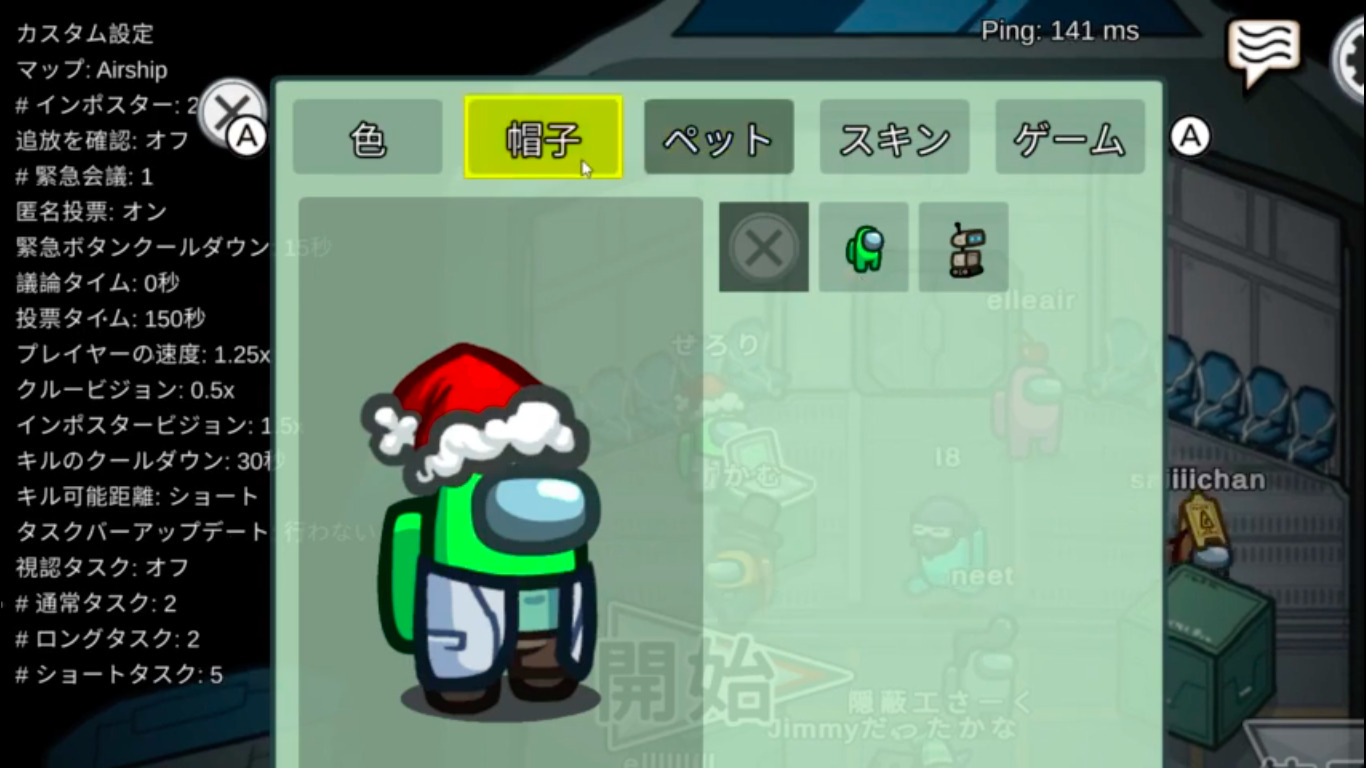Open the chat speech bubble
This screenshot has width=1366, height=768.
1264,48
